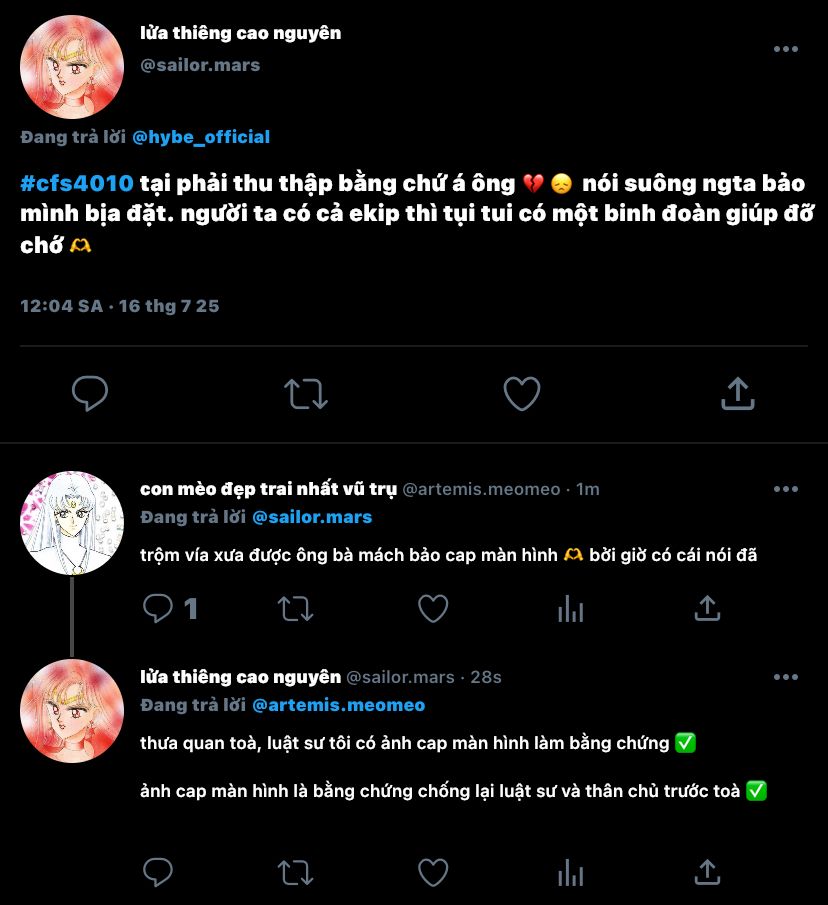Reply to artemis.meomeo's comment
Image resolution: width=828 pixels, height=905 pixels.
coord(158,608)
